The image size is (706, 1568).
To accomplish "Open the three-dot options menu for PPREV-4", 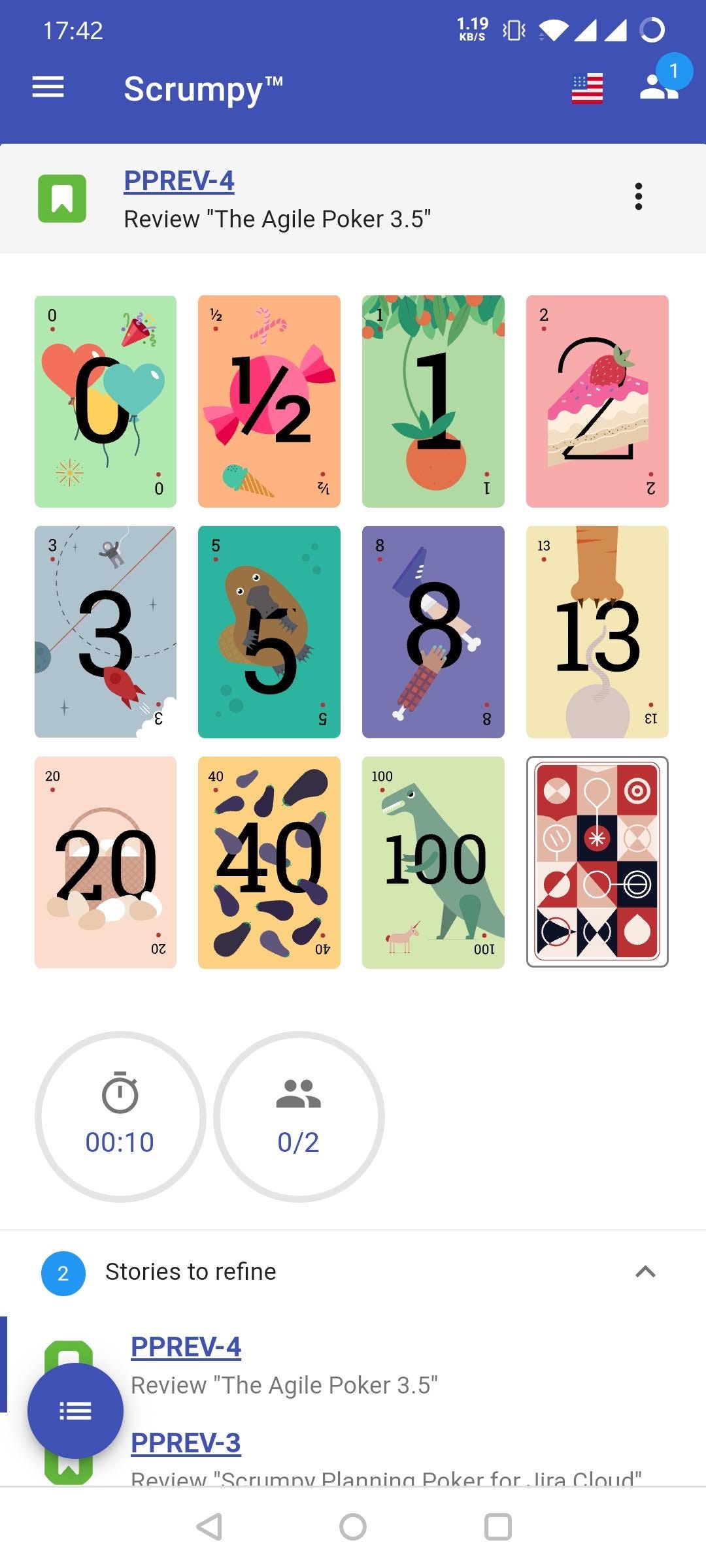I will (x=639, y=197).
